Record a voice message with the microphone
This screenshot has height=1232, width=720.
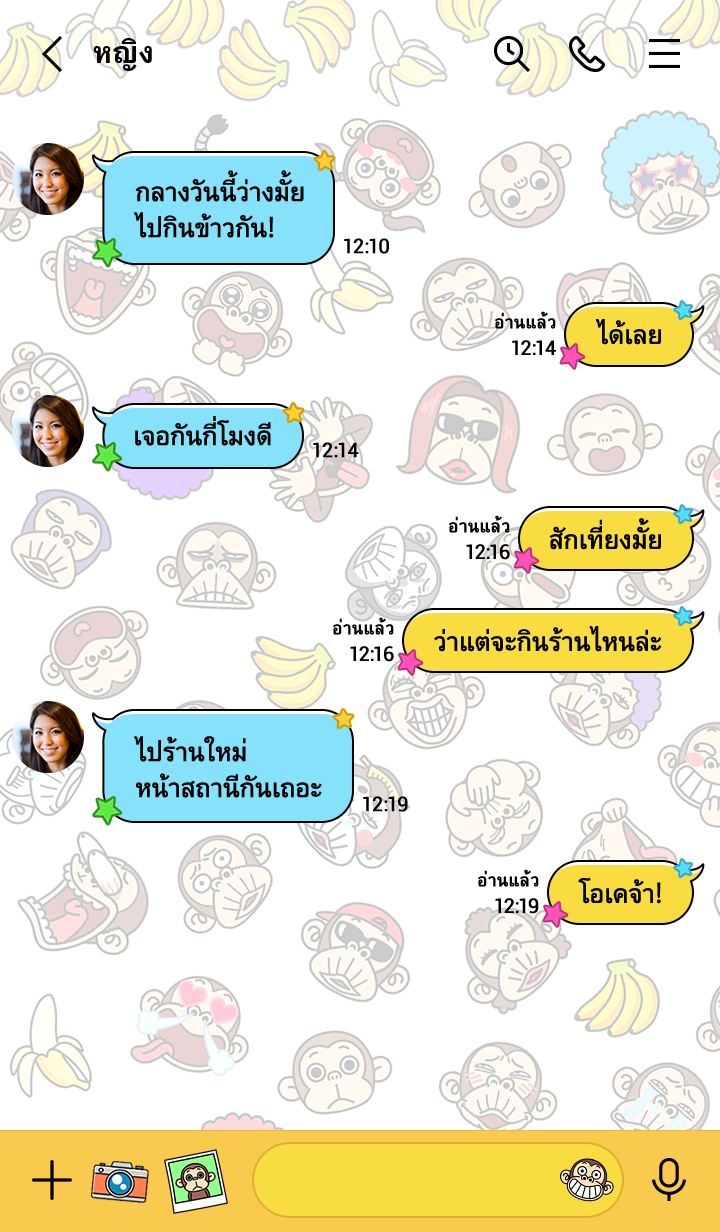point(669,1181)
